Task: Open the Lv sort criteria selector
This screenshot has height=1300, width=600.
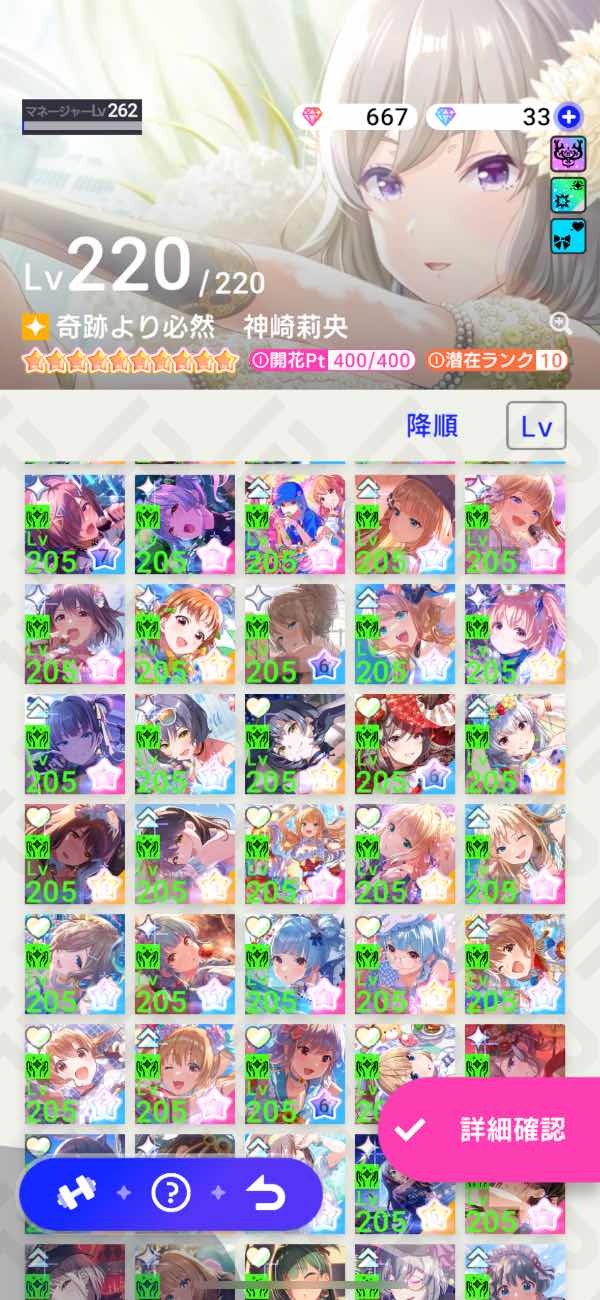Action: click(536, 426)
